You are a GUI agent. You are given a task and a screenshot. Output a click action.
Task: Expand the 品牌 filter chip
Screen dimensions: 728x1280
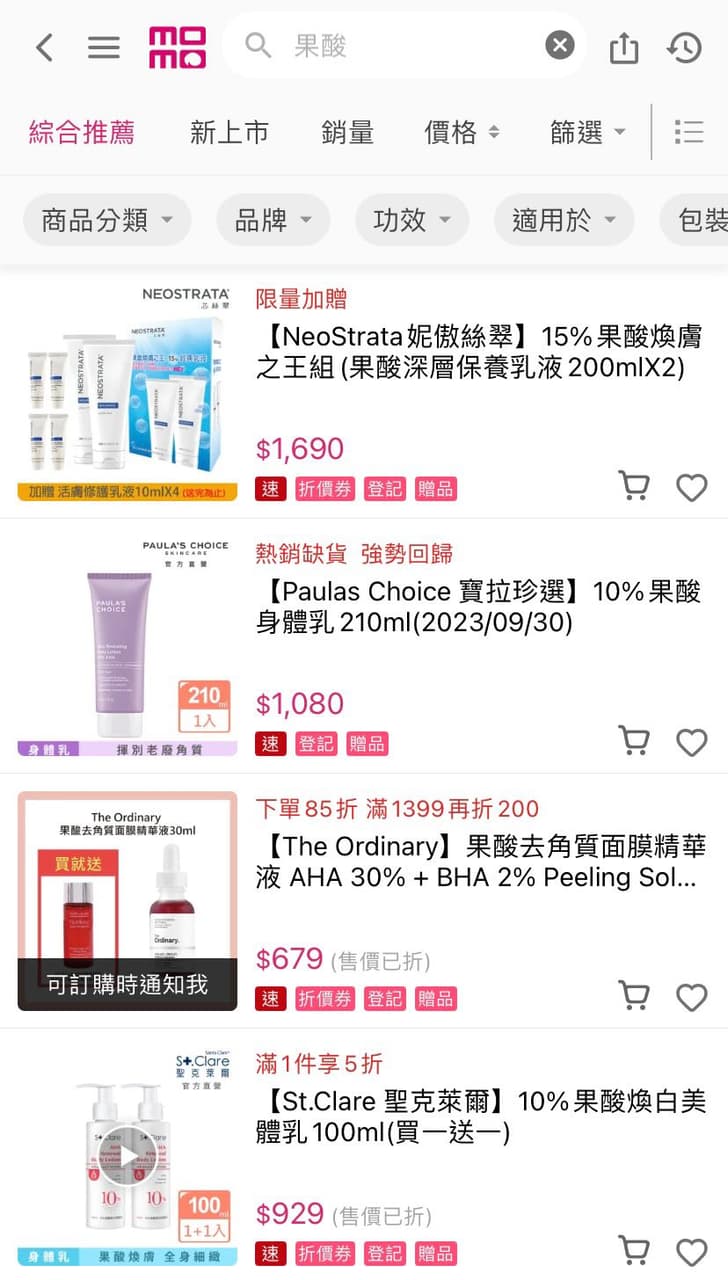tap(273, 220)
